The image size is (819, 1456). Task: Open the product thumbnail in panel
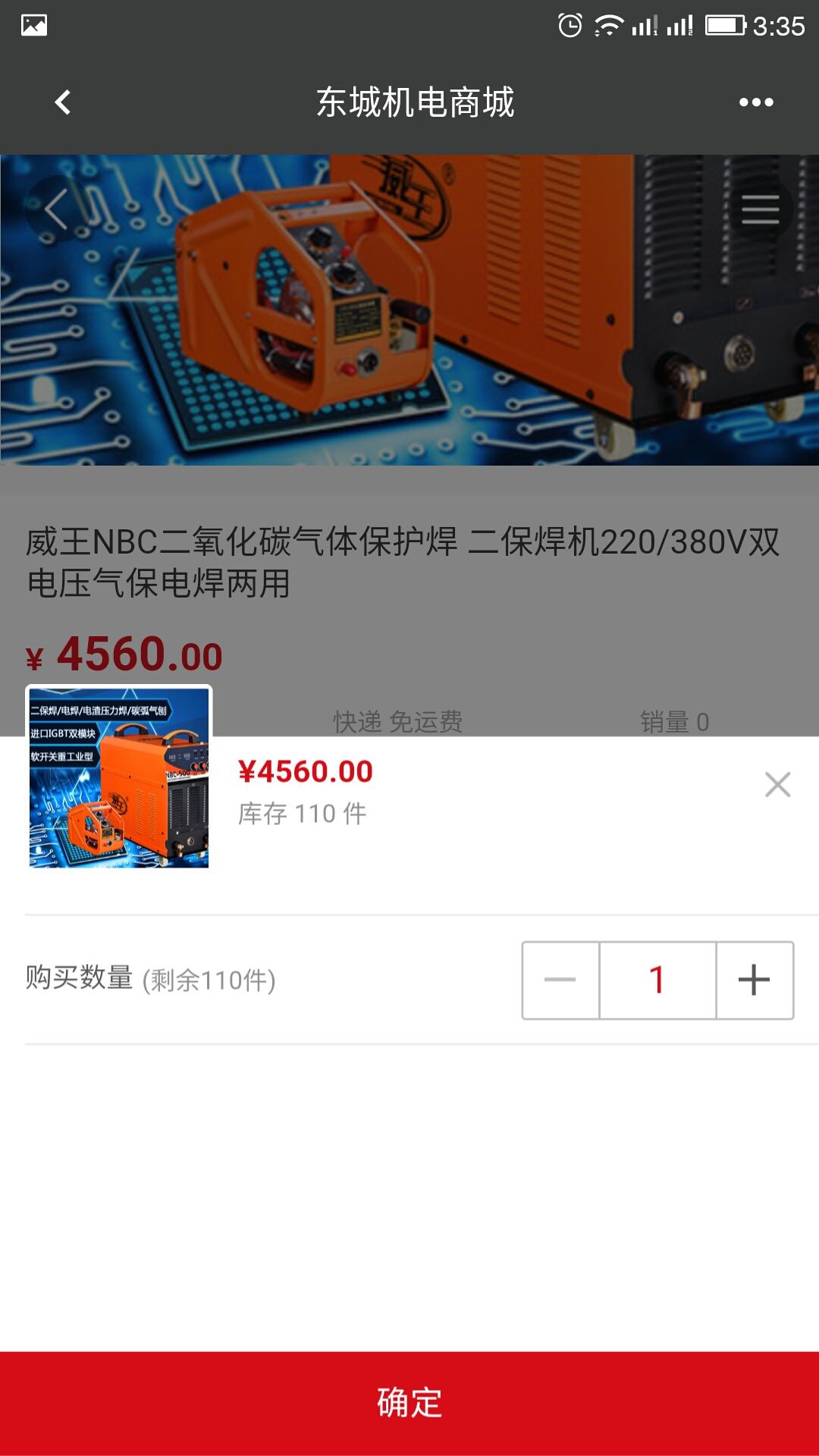click(119, 777)
